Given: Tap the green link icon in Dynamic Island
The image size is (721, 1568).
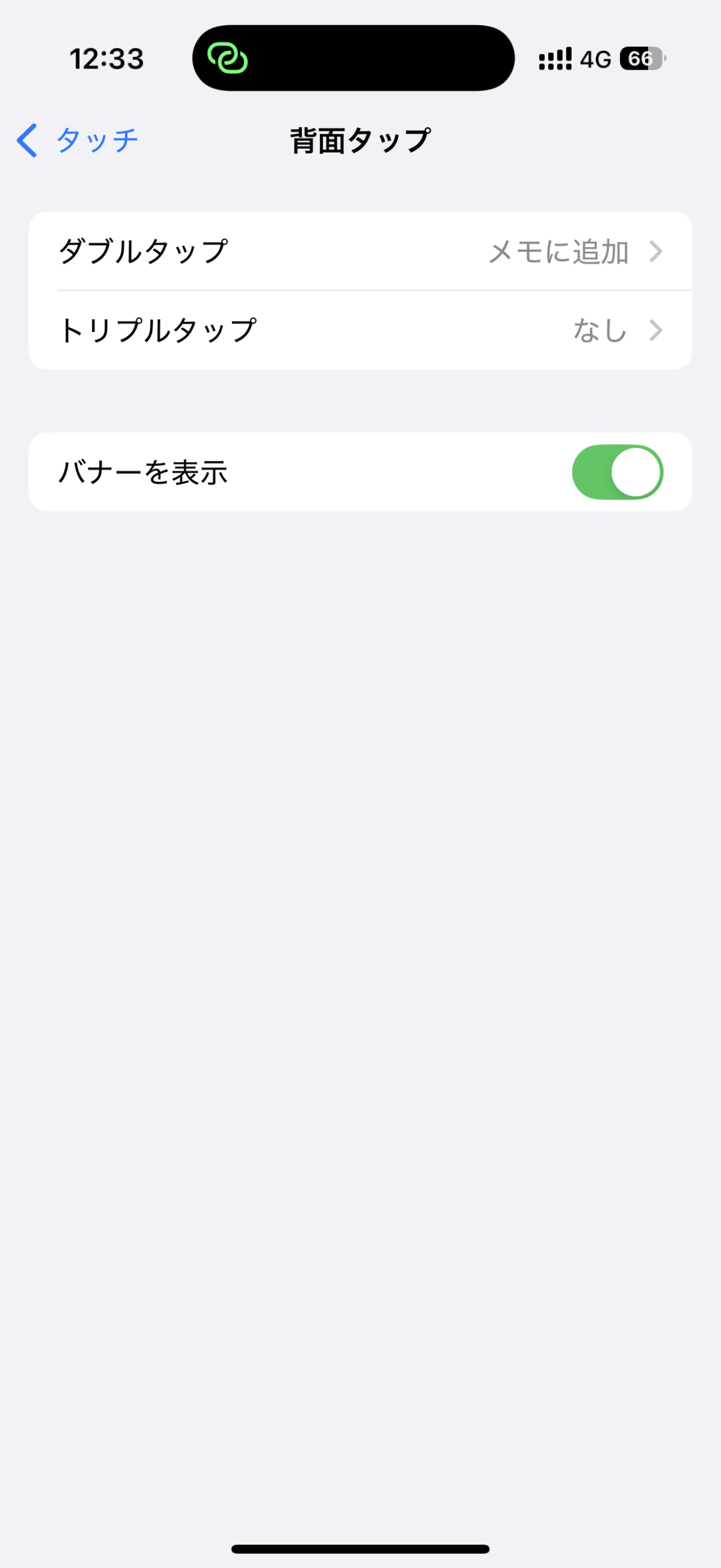Looking at the screenshot, I should coord(228,58).
